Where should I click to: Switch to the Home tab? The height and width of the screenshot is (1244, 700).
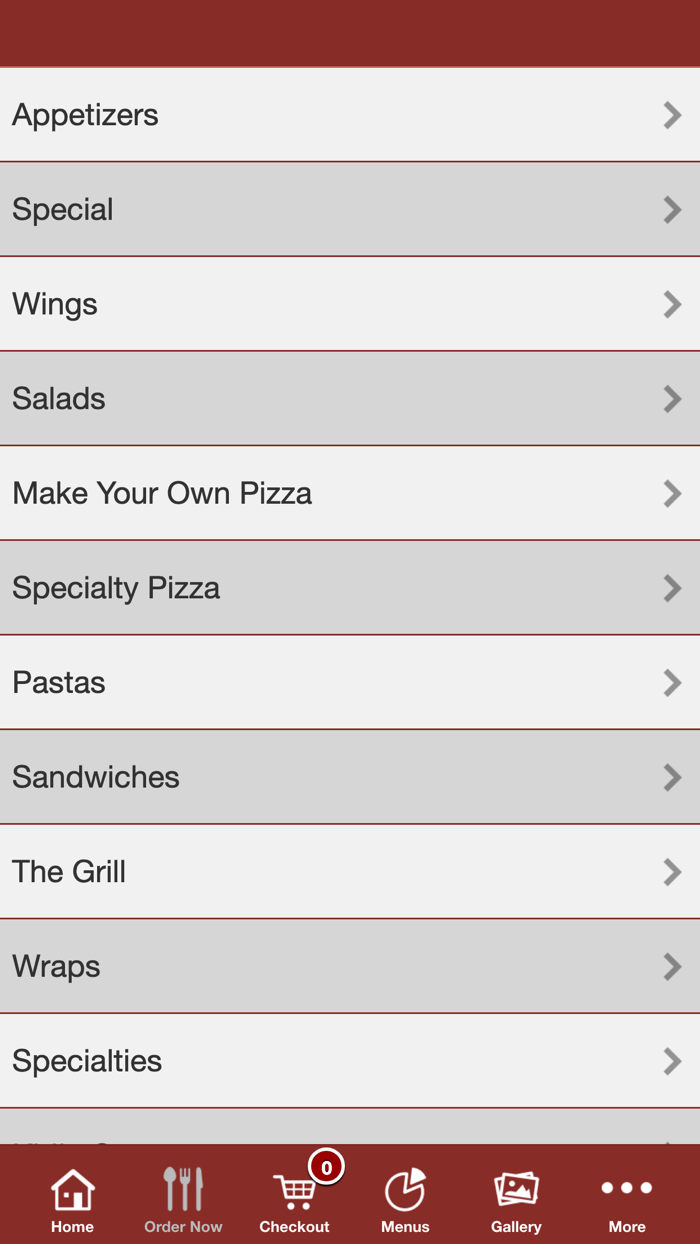[x=73, y=1200]
